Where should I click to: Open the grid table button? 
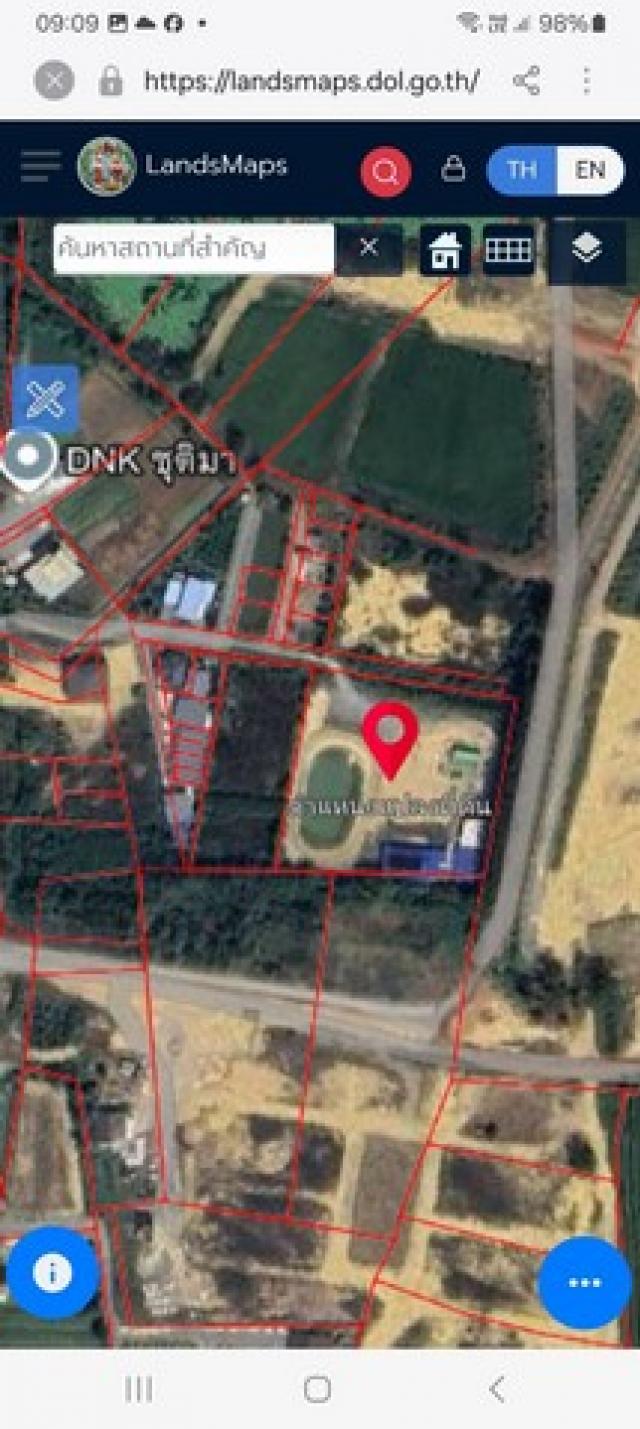tap(508, 250)
